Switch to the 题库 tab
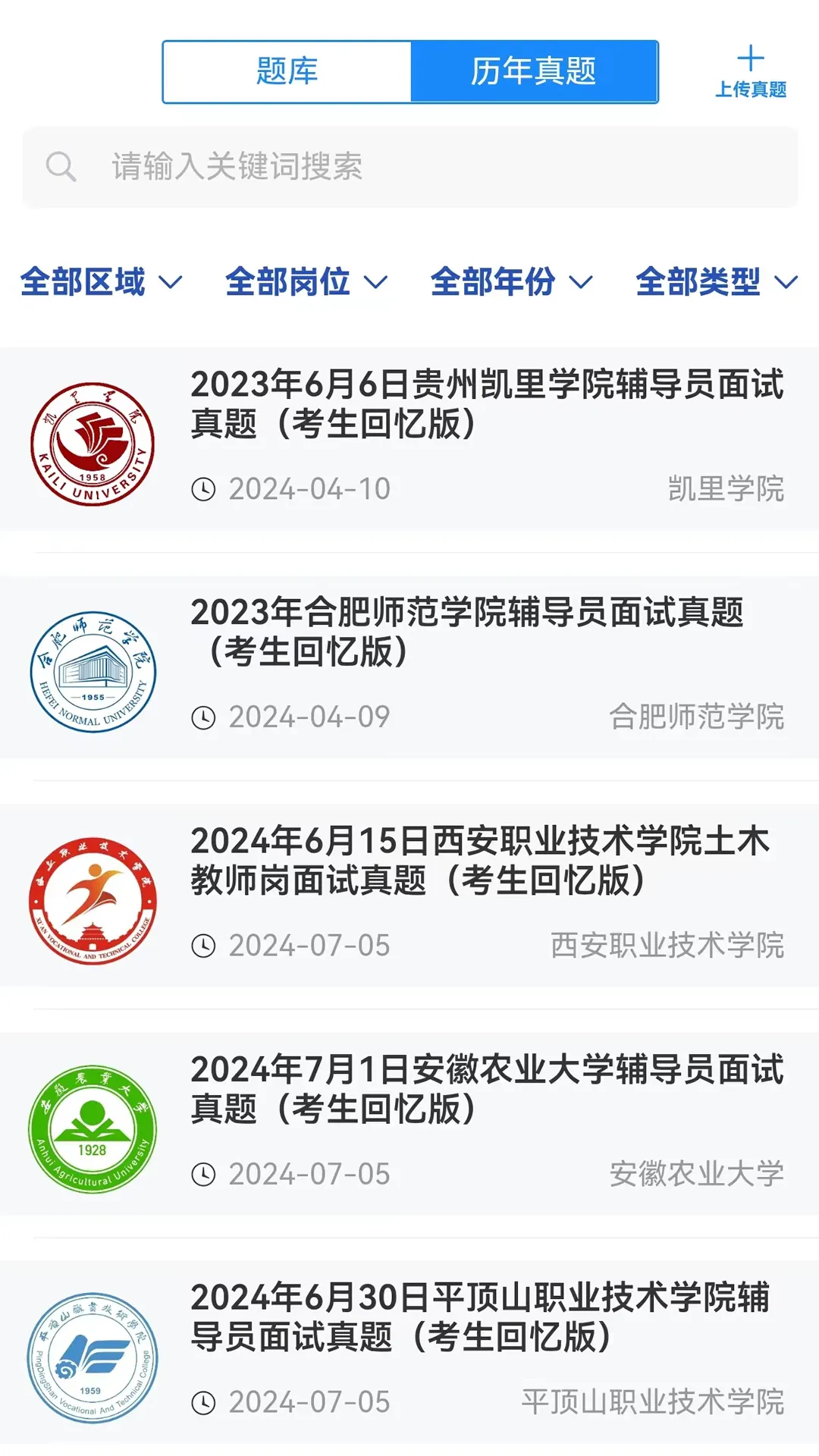This screenshot has width=819, height=1456. coord(286,72)
